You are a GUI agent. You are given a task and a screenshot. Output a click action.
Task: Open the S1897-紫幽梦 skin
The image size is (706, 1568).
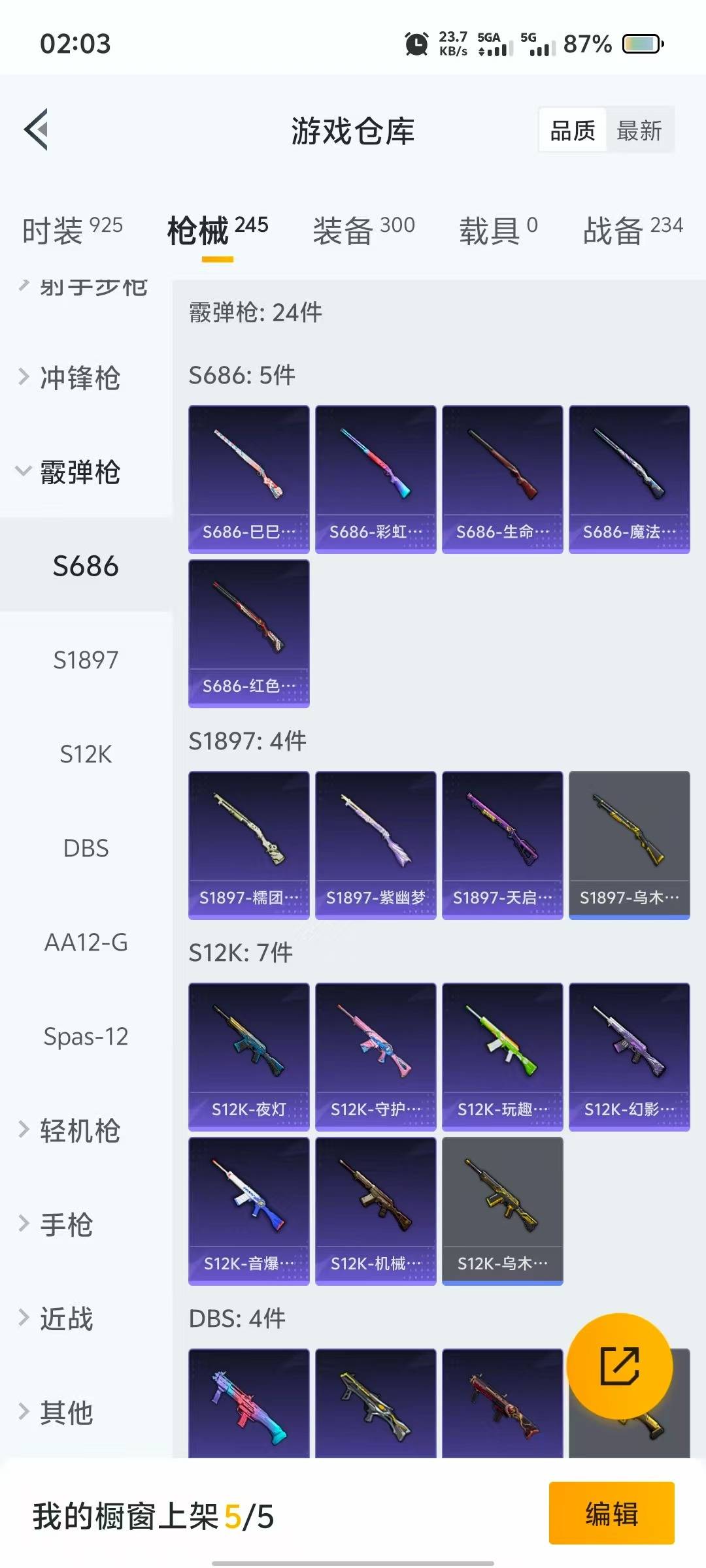[x=375, y=845]
